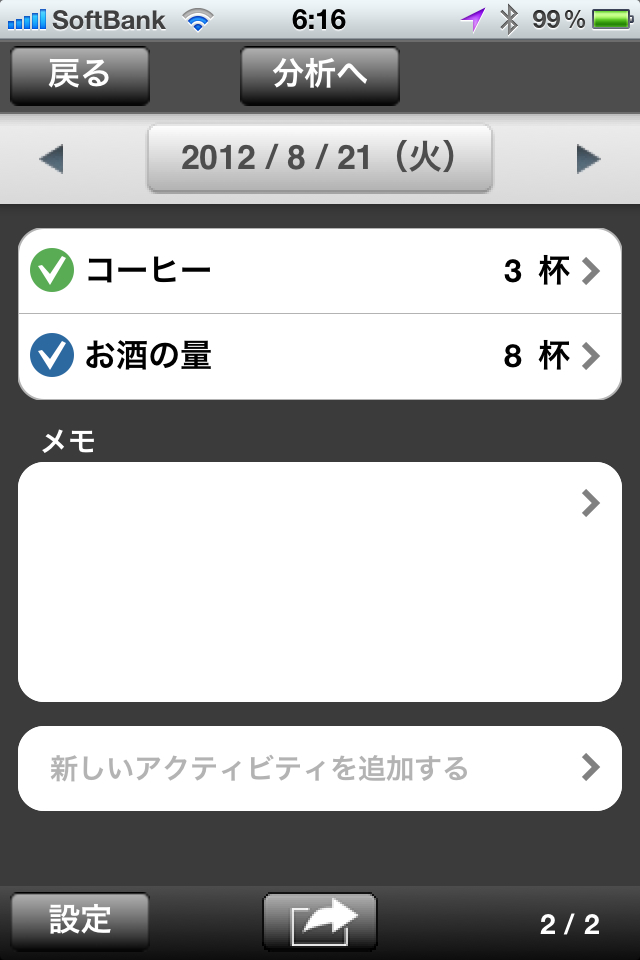Toggle the green check on コーヒー
The height and width of the screenshot is (960, 640).
(x=51, y=271)
